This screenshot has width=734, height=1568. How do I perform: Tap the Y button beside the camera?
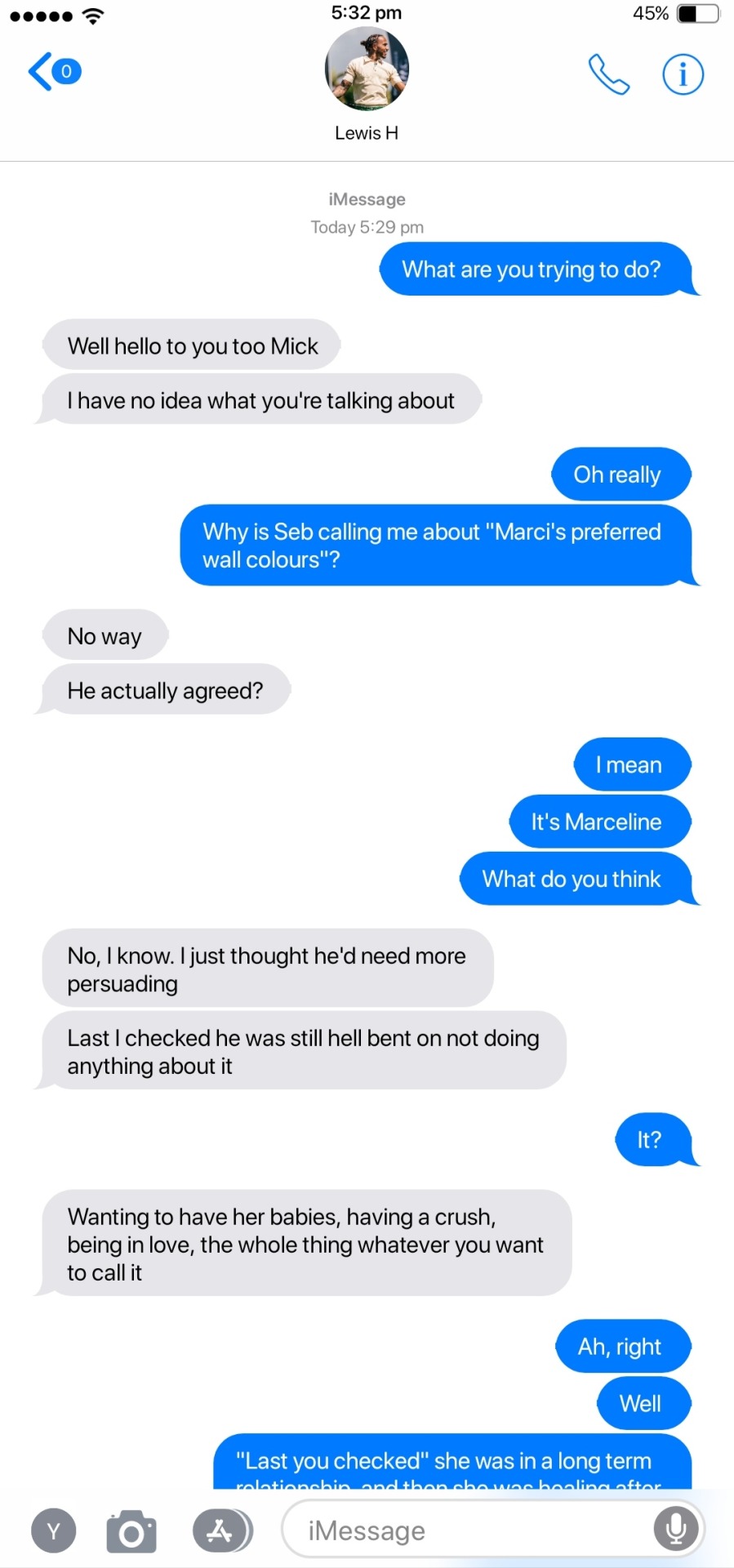[x=54, y=1531]
